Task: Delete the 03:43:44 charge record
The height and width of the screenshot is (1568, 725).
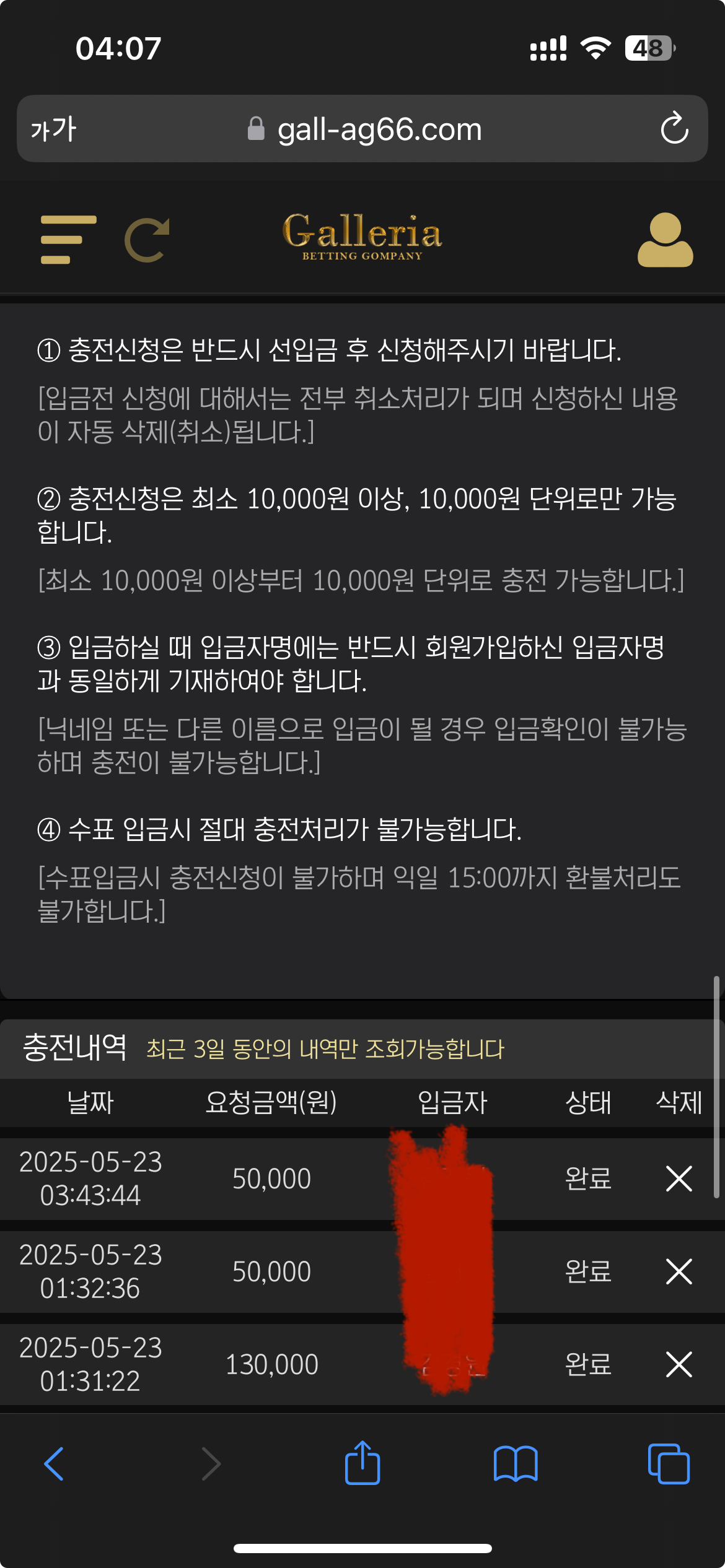Action: click(679, 1178)
